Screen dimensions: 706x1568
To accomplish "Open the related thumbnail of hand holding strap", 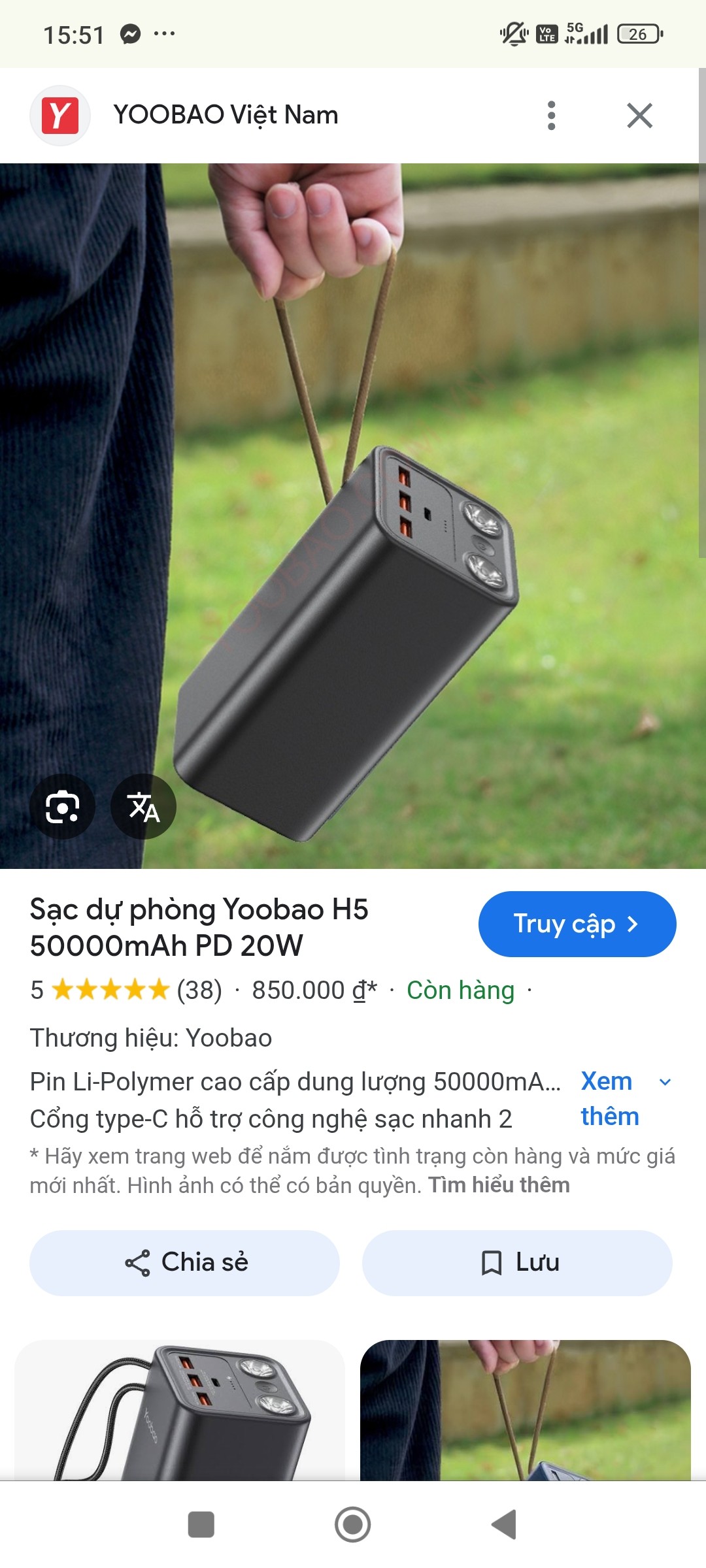I will 525,1410.
